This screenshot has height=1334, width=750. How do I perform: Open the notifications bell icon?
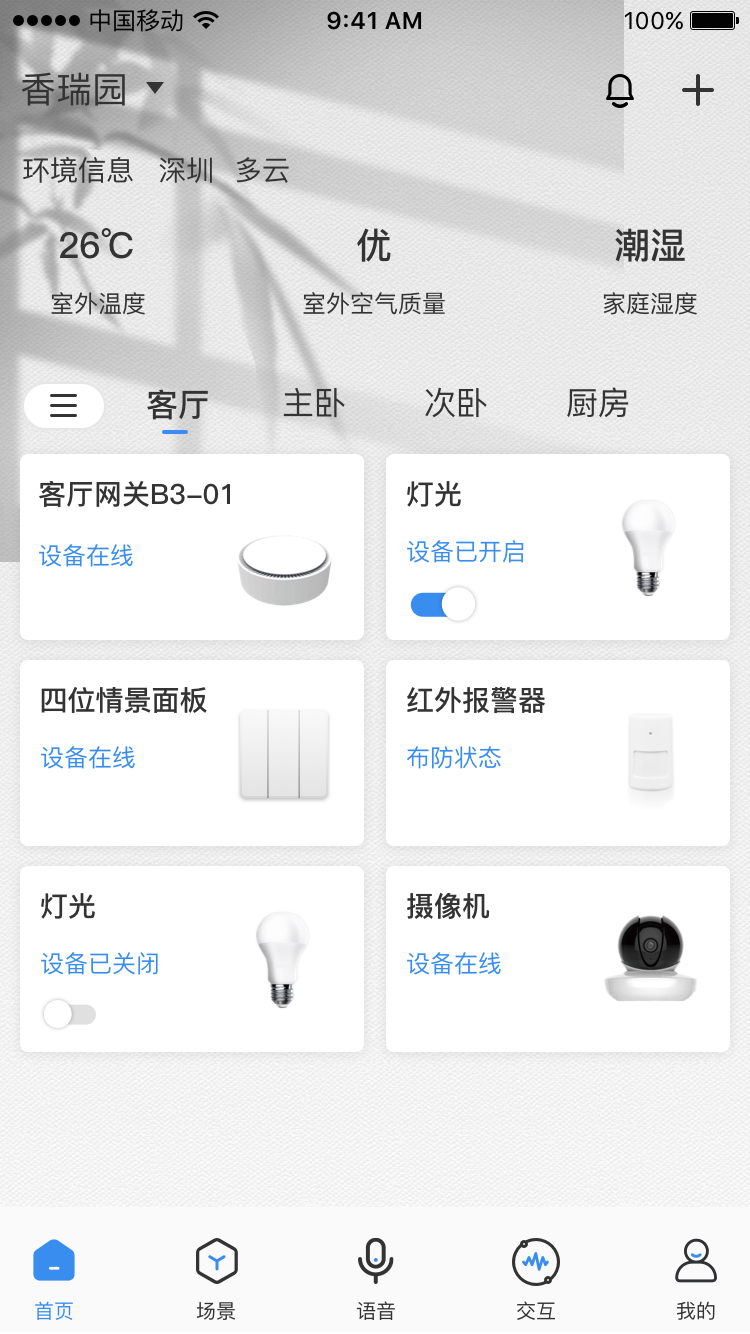click(620, 90)
